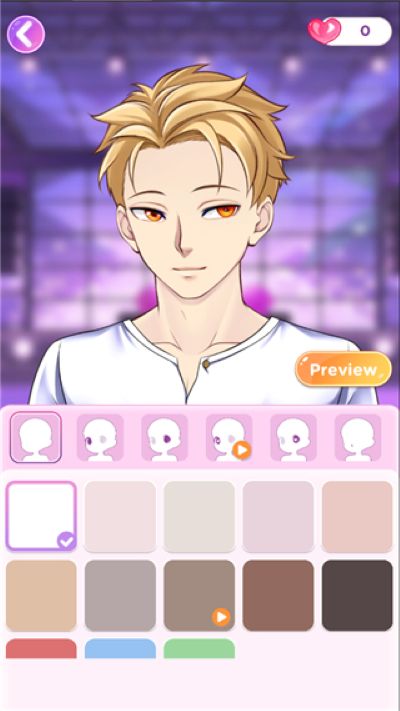Go back with the purple arrow
This screenshot has height=711, width=400.
pyautogui.click(x=26, y=34)
